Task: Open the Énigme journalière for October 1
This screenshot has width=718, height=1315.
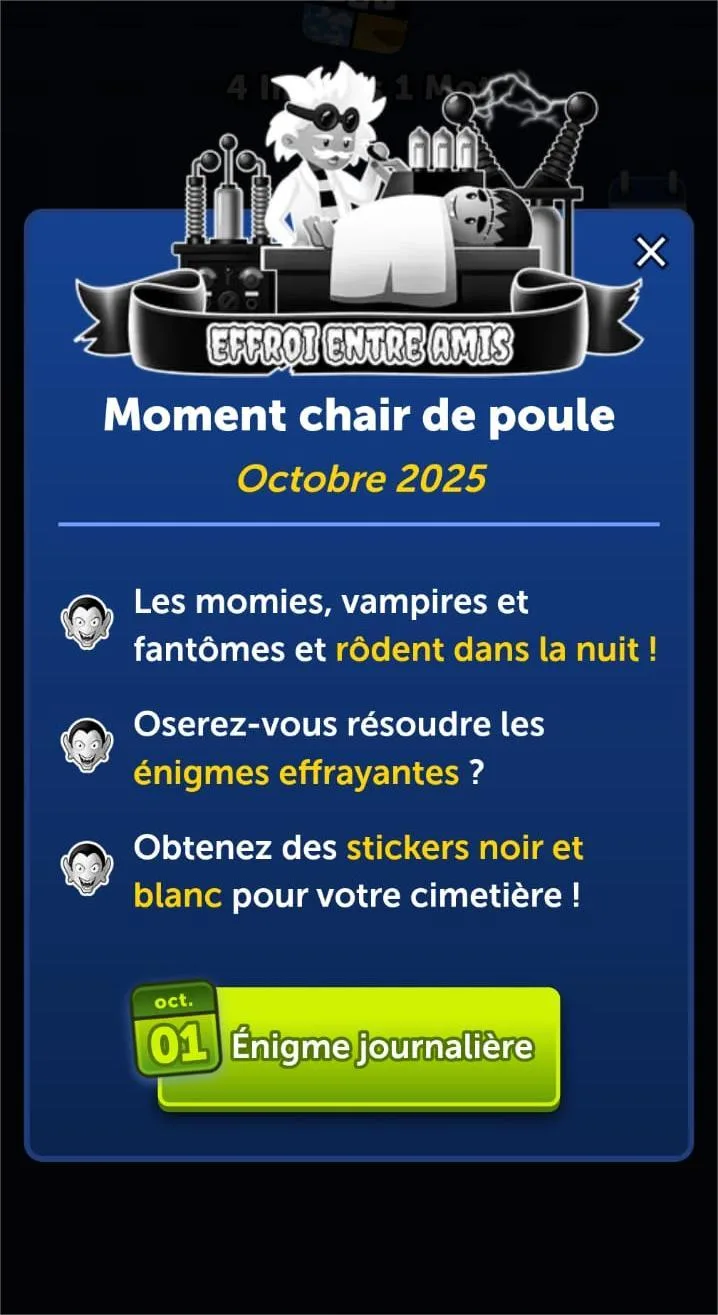Action: click(x=360, y=1047)
